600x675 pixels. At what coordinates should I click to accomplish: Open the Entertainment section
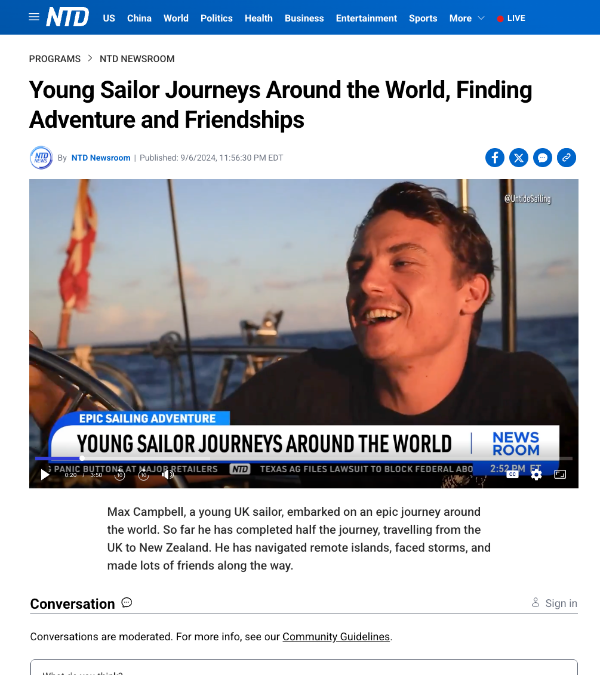(x=366, y=18)
